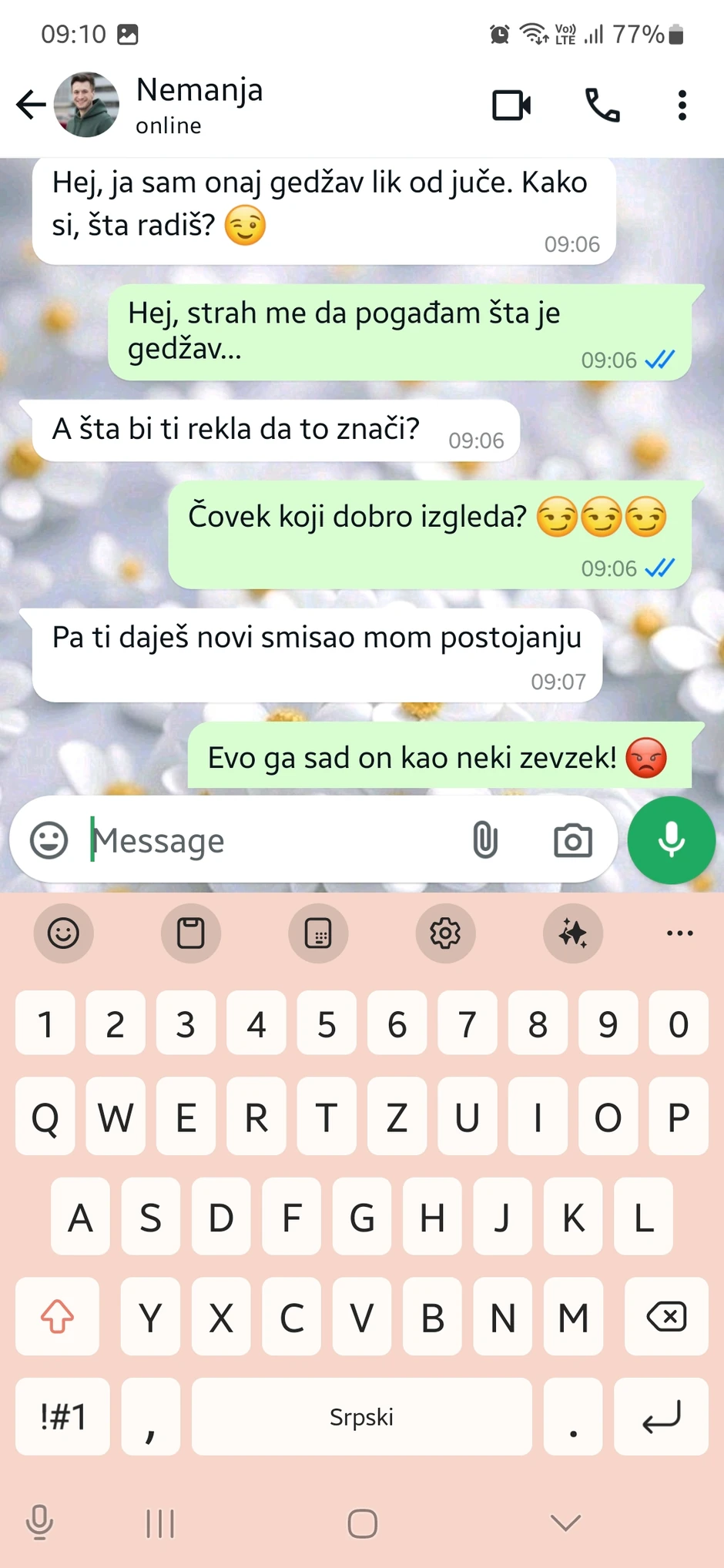Switch to symbols with the !#1 key
The height and width of the screenshot is (1568, 724).
(x=62, y=1416)
